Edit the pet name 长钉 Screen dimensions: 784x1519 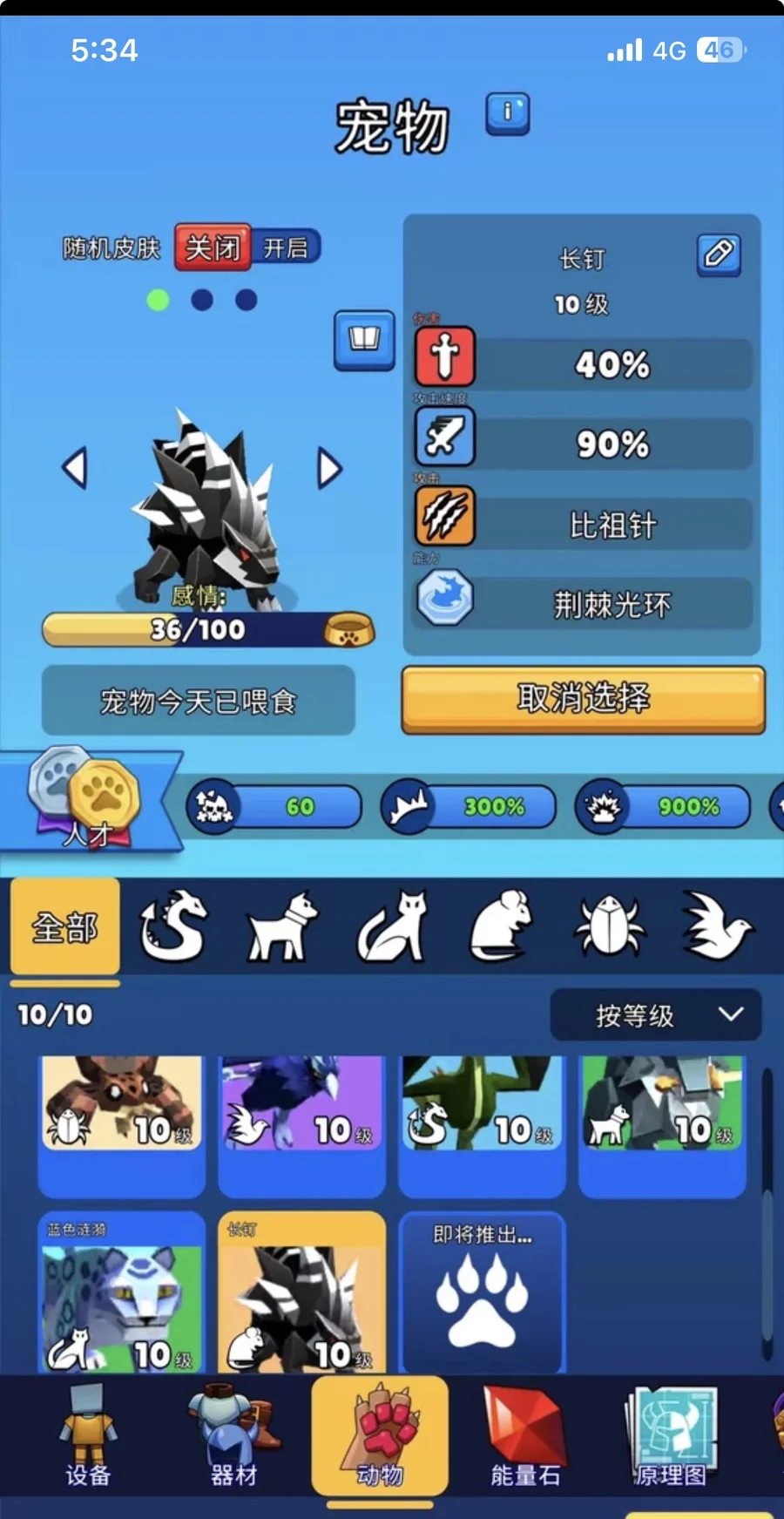[719, 254]
